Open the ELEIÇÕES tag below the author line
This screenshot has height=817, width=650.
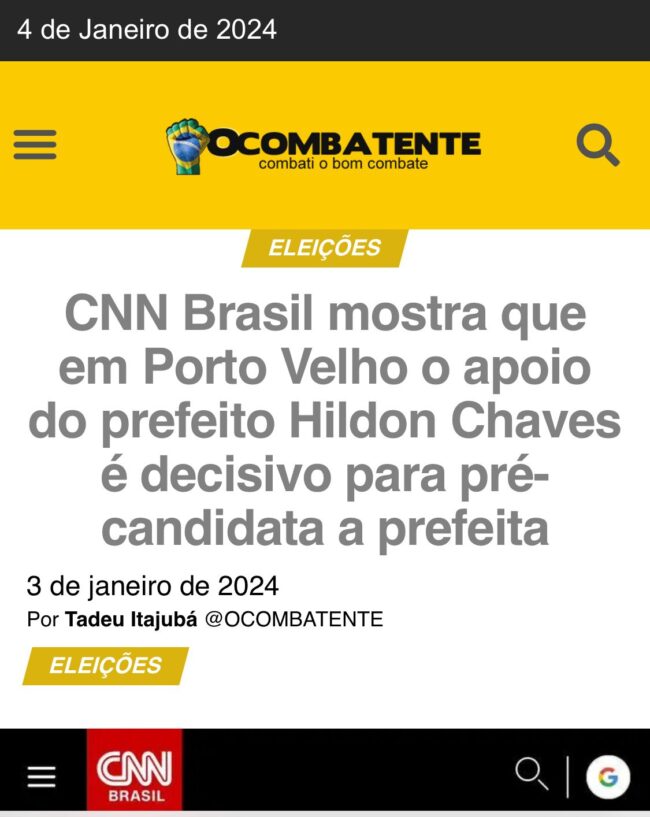click(x=105, y=665)
